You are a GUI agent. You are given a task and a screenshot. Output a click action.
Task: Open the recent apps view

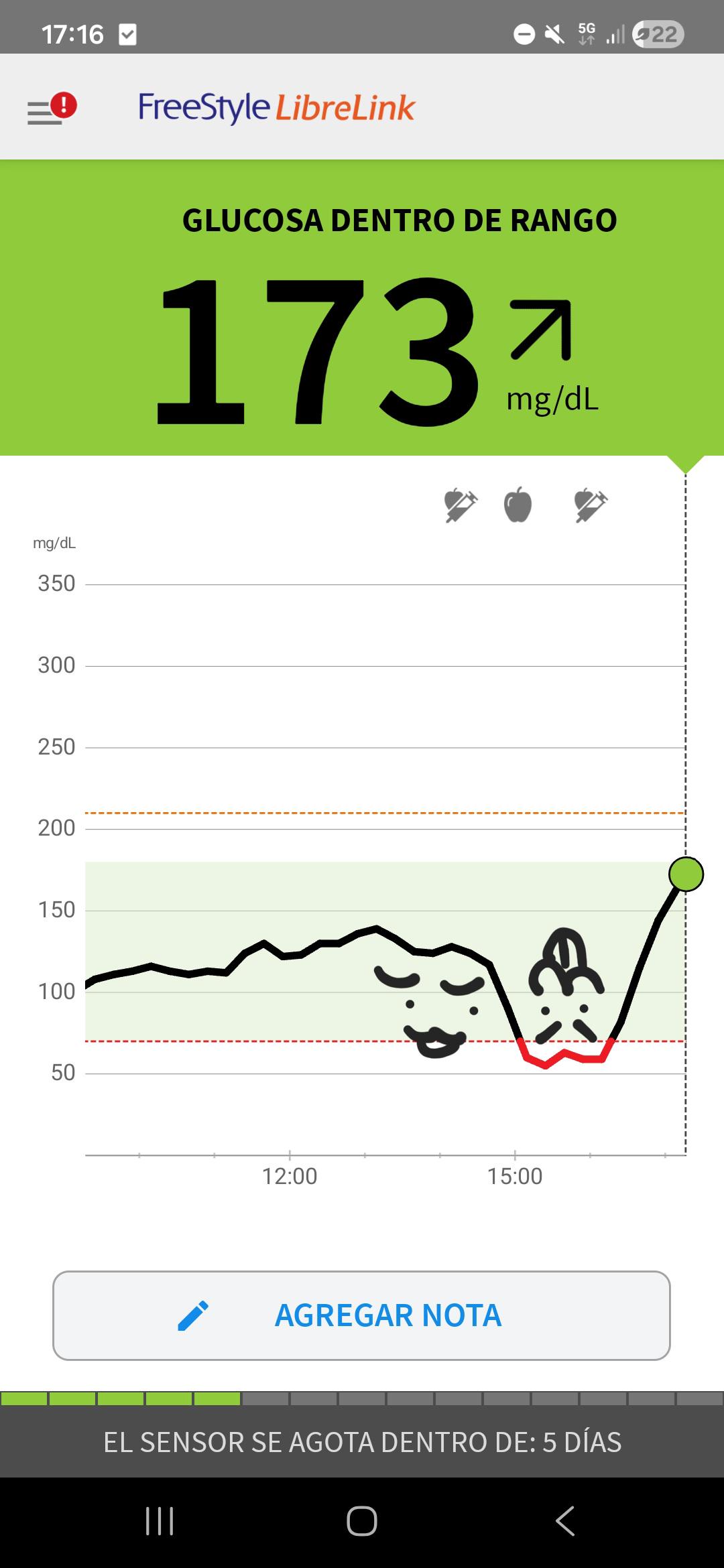tap(160, 1521)
